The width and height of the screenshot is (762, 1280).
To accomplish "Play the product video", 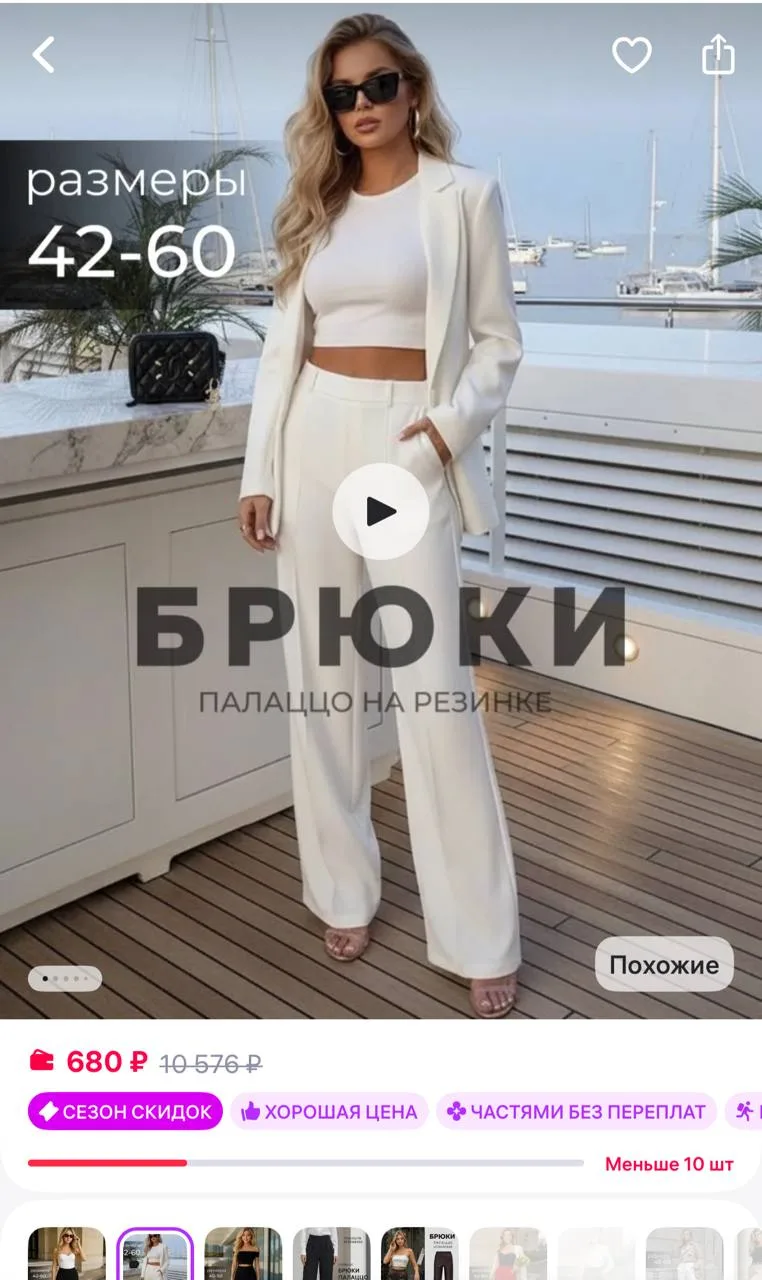I will (x=380, y=511).
